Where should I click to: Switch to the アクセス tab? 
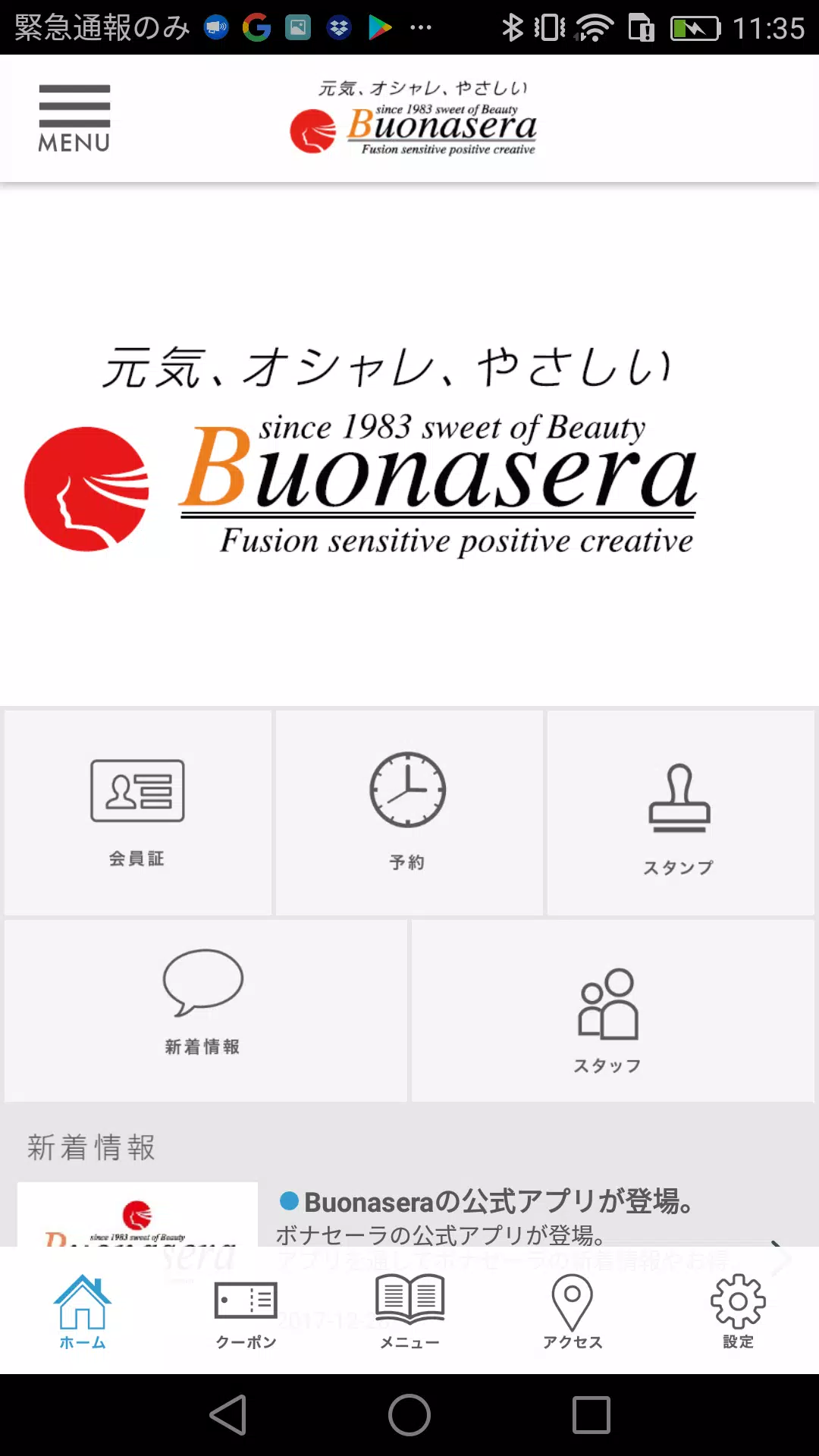point(573,1311)
